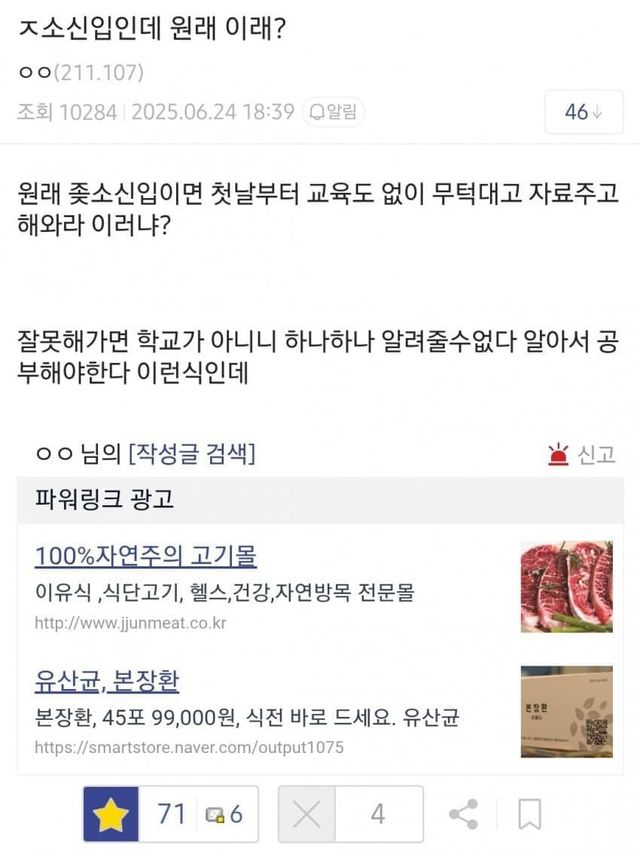Open the 유산균,본장환 ad link
The image size is (640, 851).
pos(107,681)
